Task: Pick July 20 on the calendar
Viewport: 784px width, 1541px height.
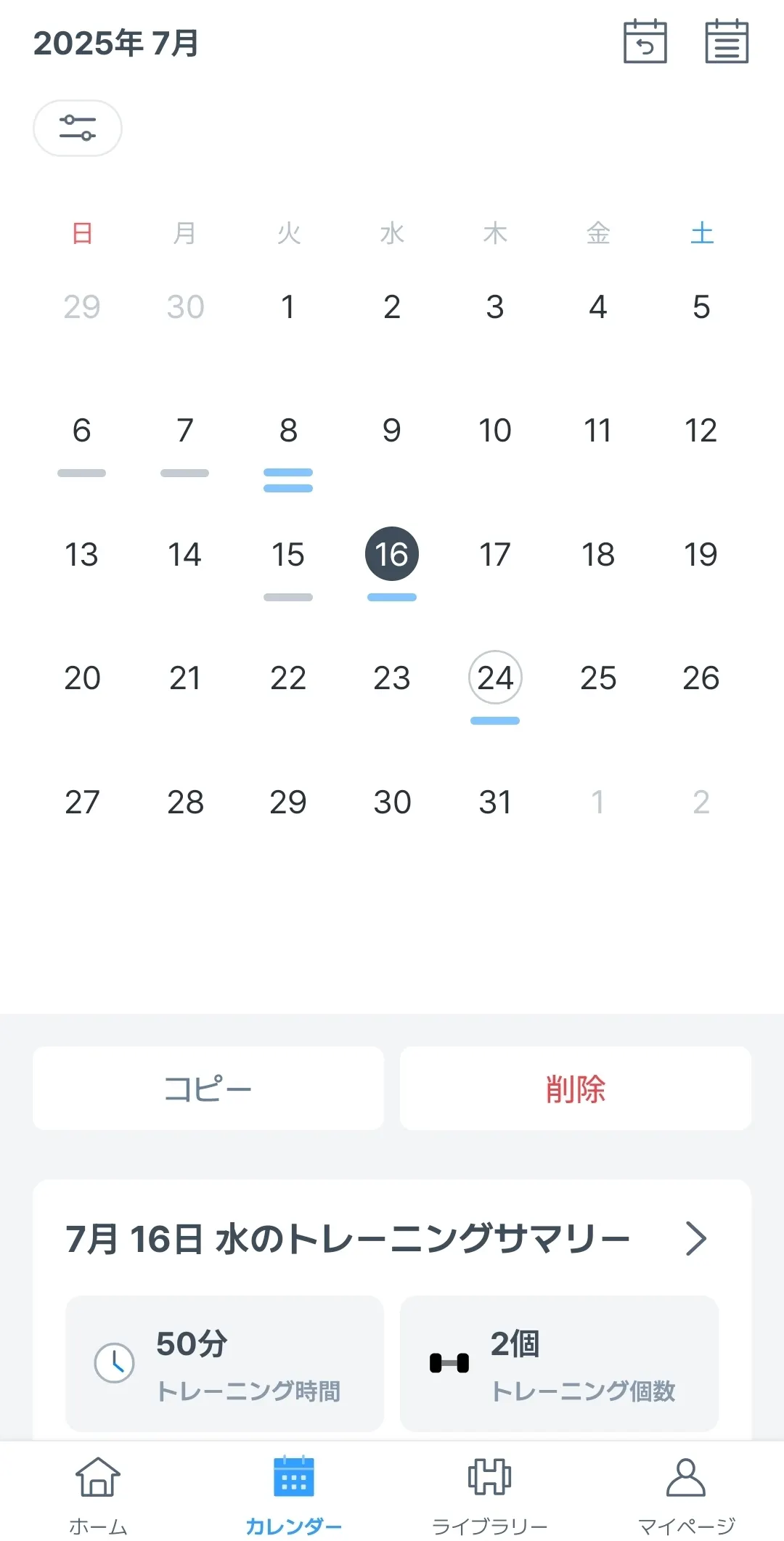Action: pos(82,678)
